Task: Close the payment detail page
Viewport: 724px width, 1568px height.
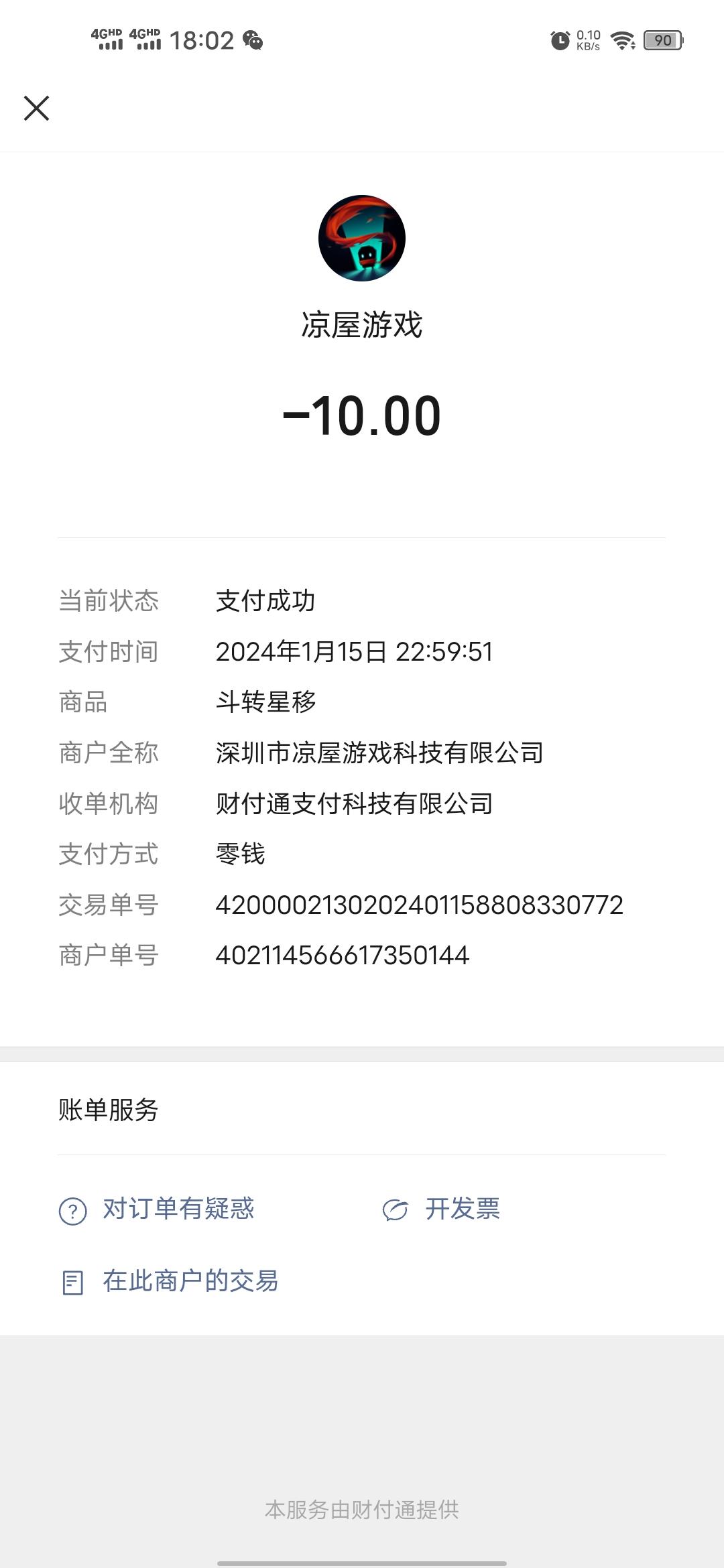Action: coord(36,108)
